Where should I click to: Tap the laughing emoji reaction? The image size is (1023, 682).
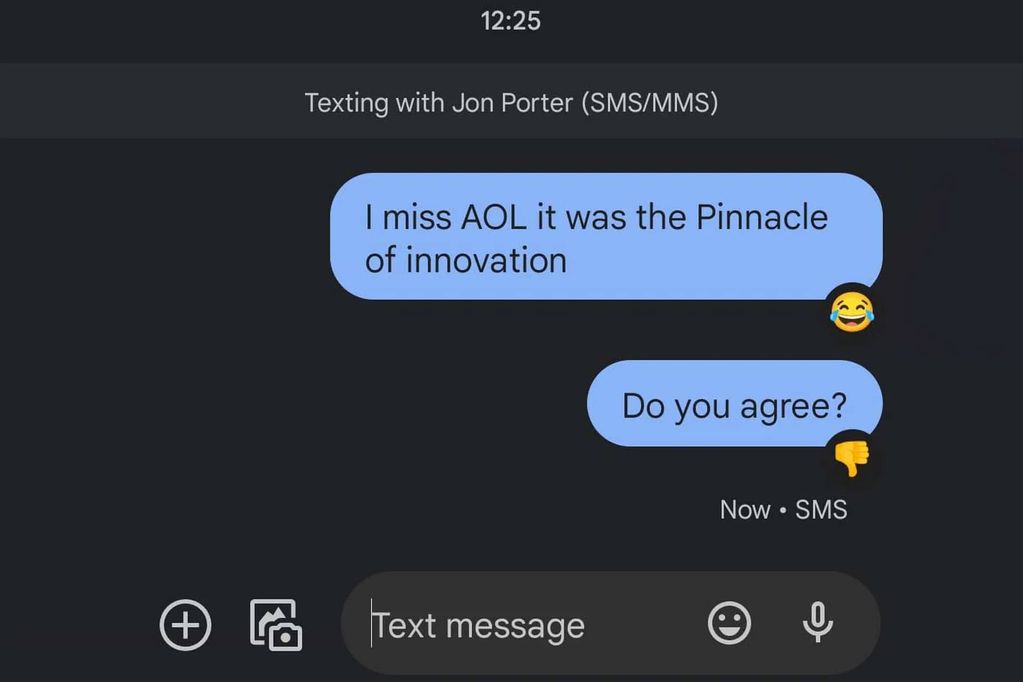[x=851, y=313]
